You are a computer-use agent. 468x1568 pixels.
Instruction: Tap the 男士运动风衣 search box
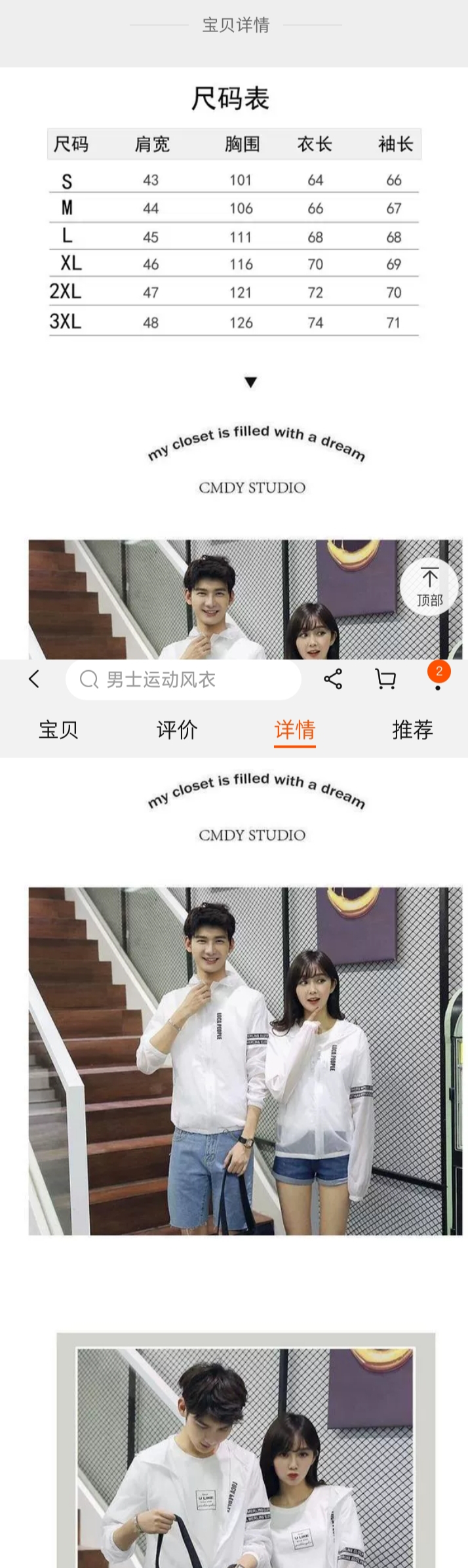pos(184,679)
